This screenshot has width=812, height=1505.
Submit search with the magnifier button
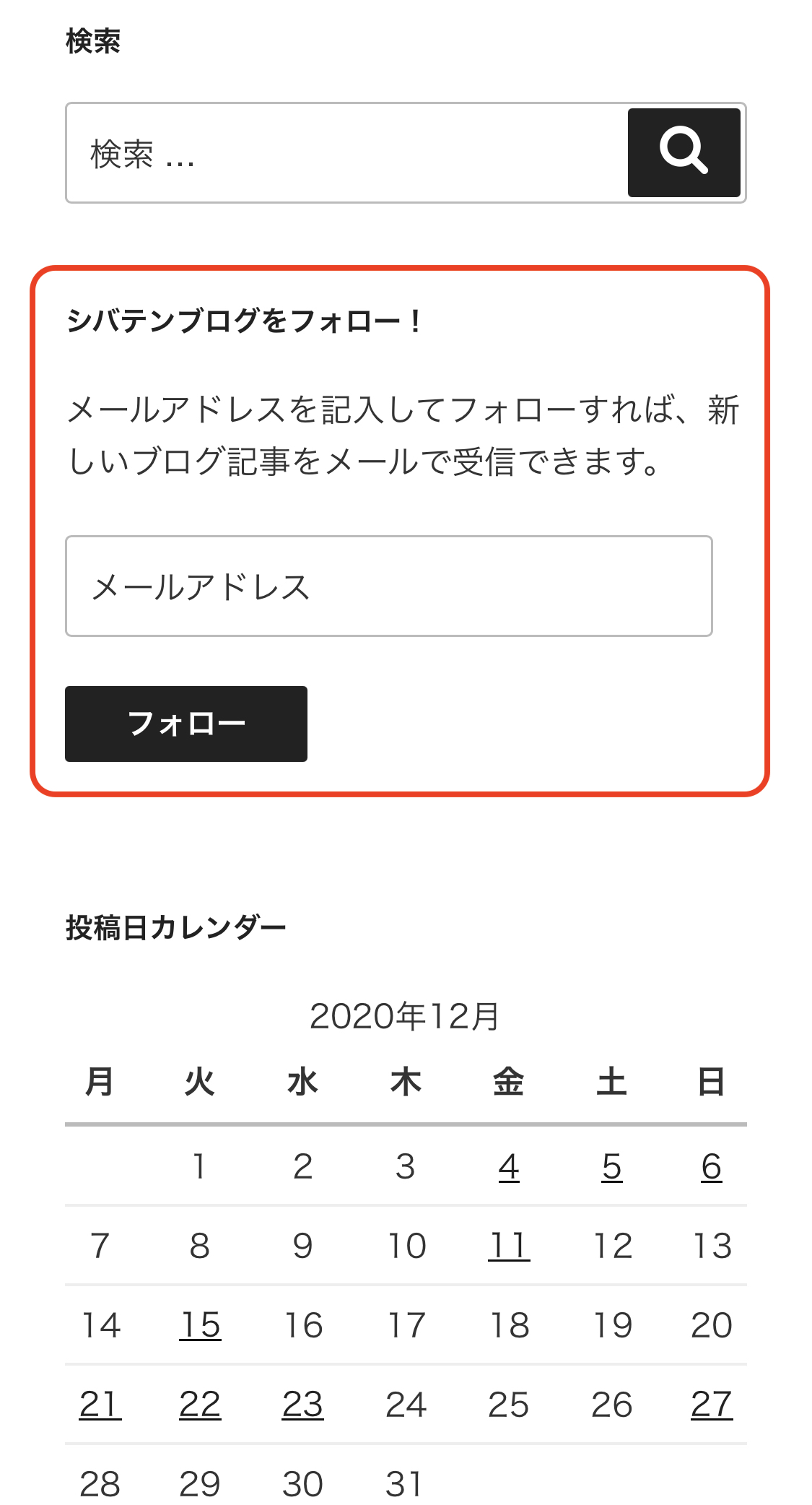[x=684, y=153]
